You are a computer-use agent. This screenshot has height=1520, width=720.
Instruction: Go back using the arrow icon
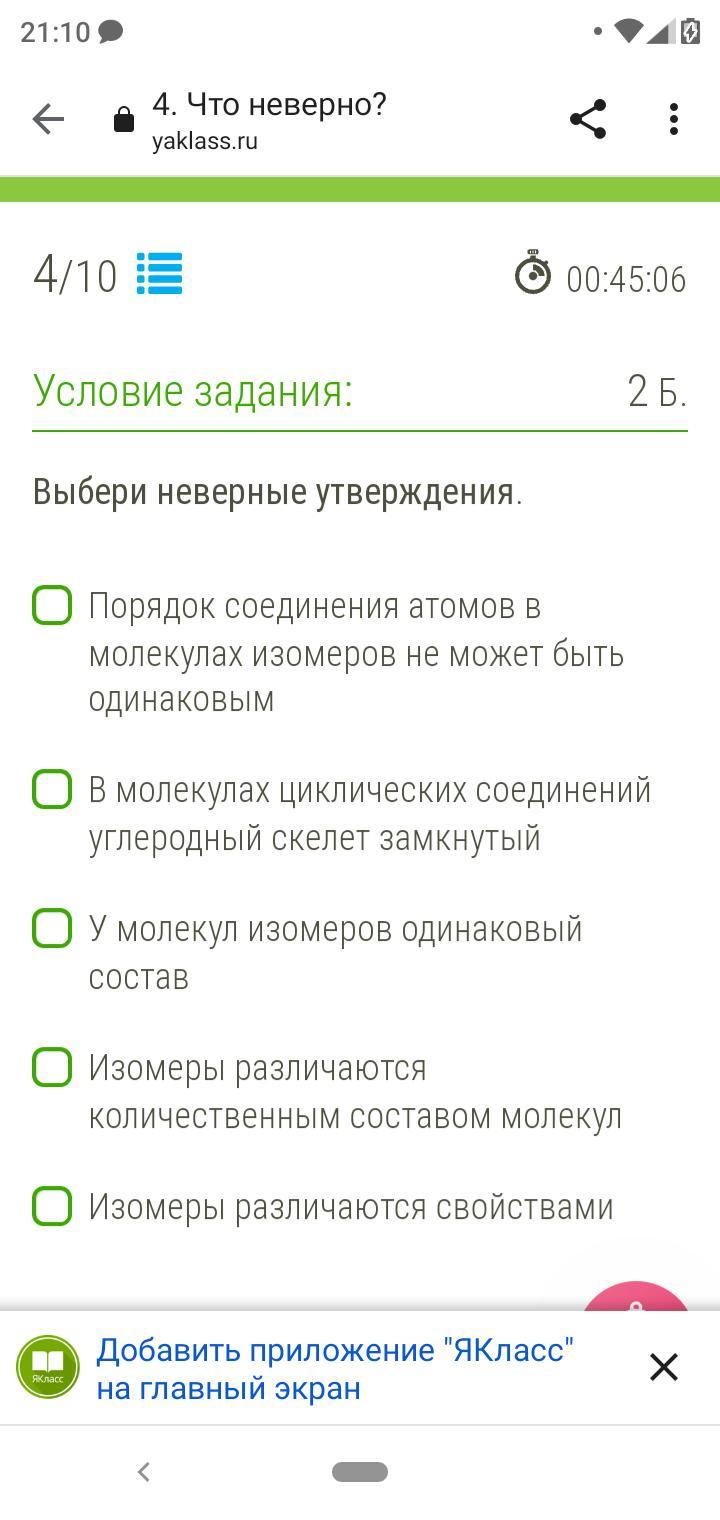click(x=48, y=120)
